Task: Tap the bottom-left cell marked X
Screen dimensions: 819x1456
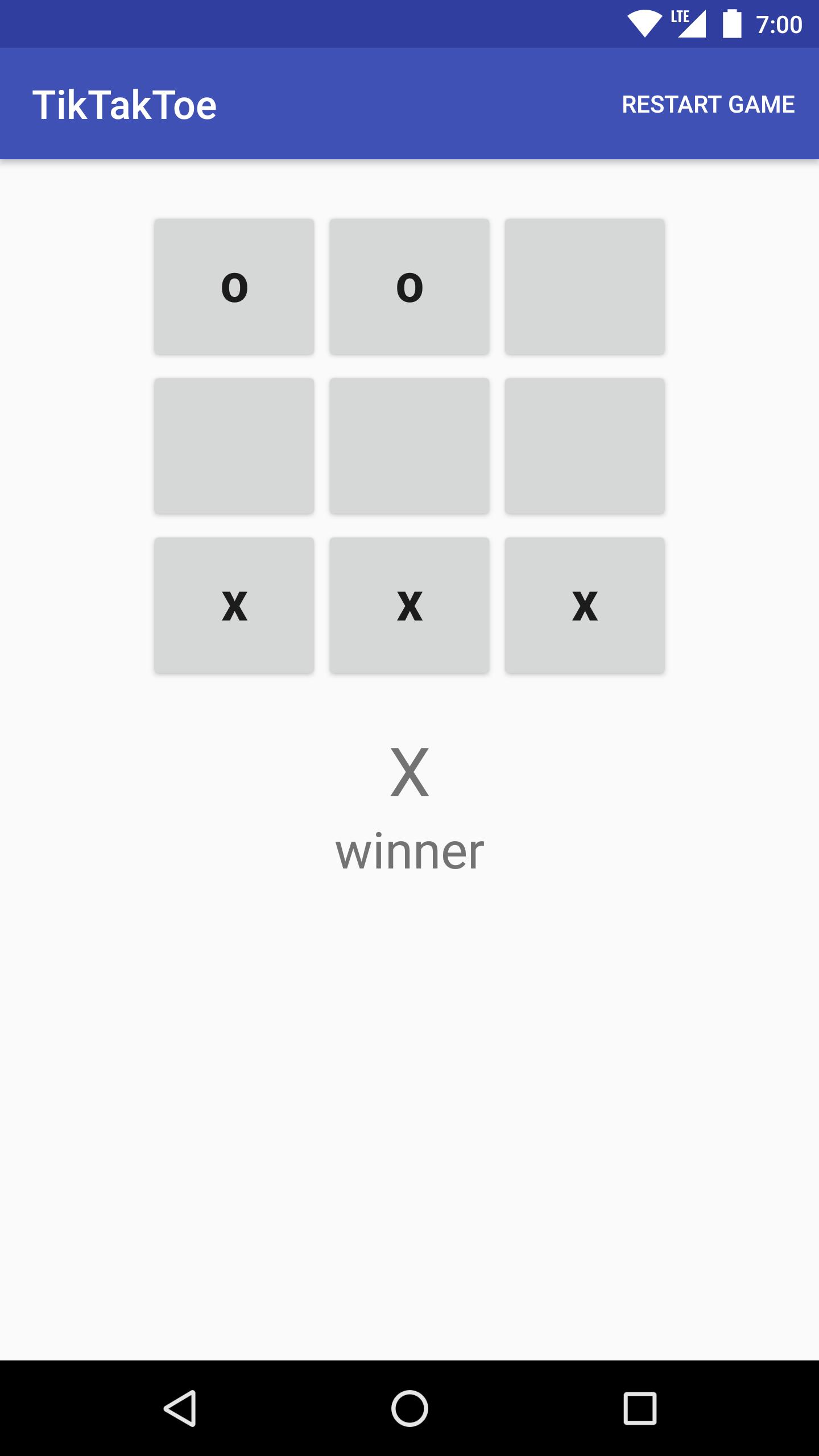Action: pyautogui.click(x=234, y=605)
